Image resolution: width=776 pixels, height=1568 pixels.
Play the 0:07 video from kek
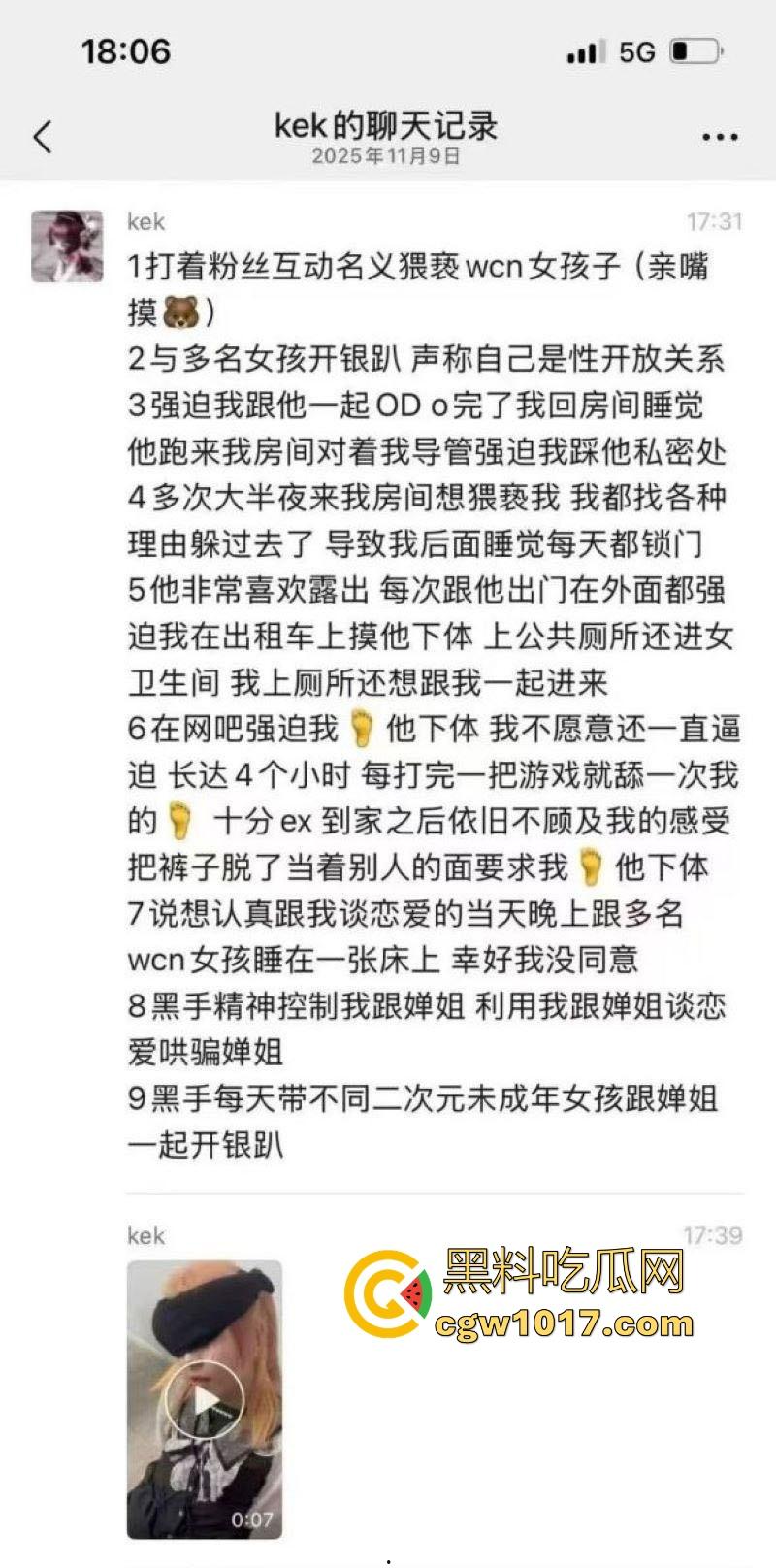204,1400
